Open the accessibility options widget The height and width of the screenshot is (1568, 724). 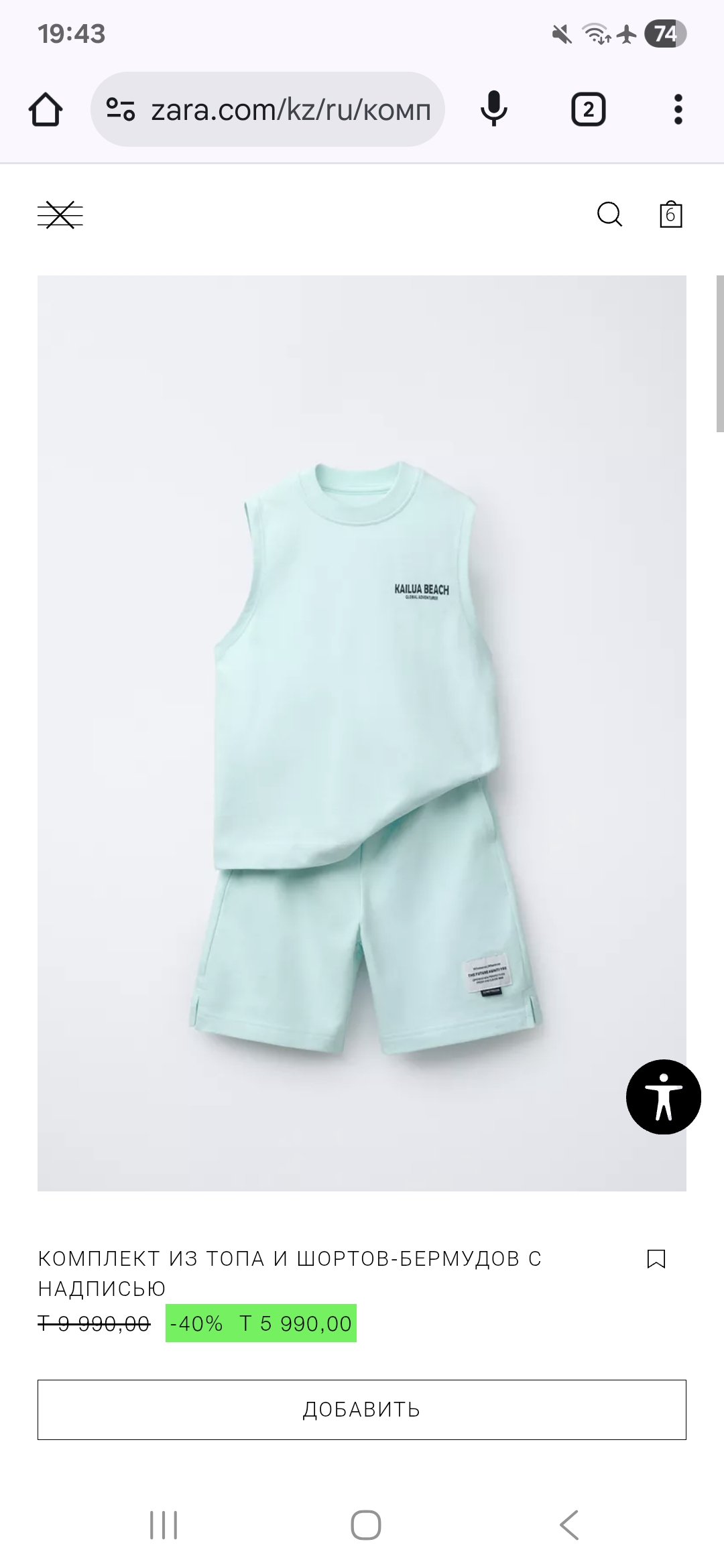[663, 1097]
